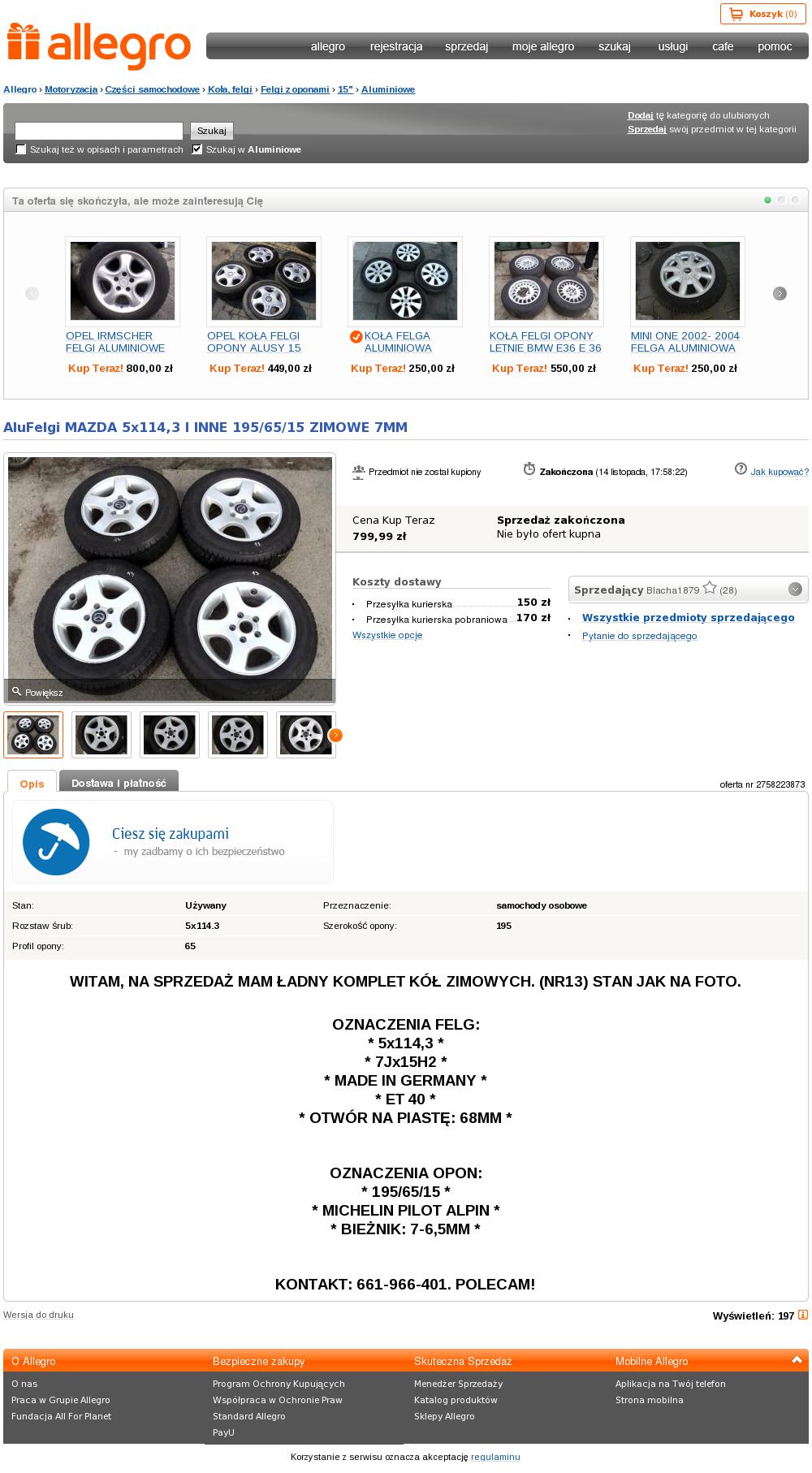Open the sprzedaj navigation item
This screenshot has height=1473, width=812.
coord(466,46)
